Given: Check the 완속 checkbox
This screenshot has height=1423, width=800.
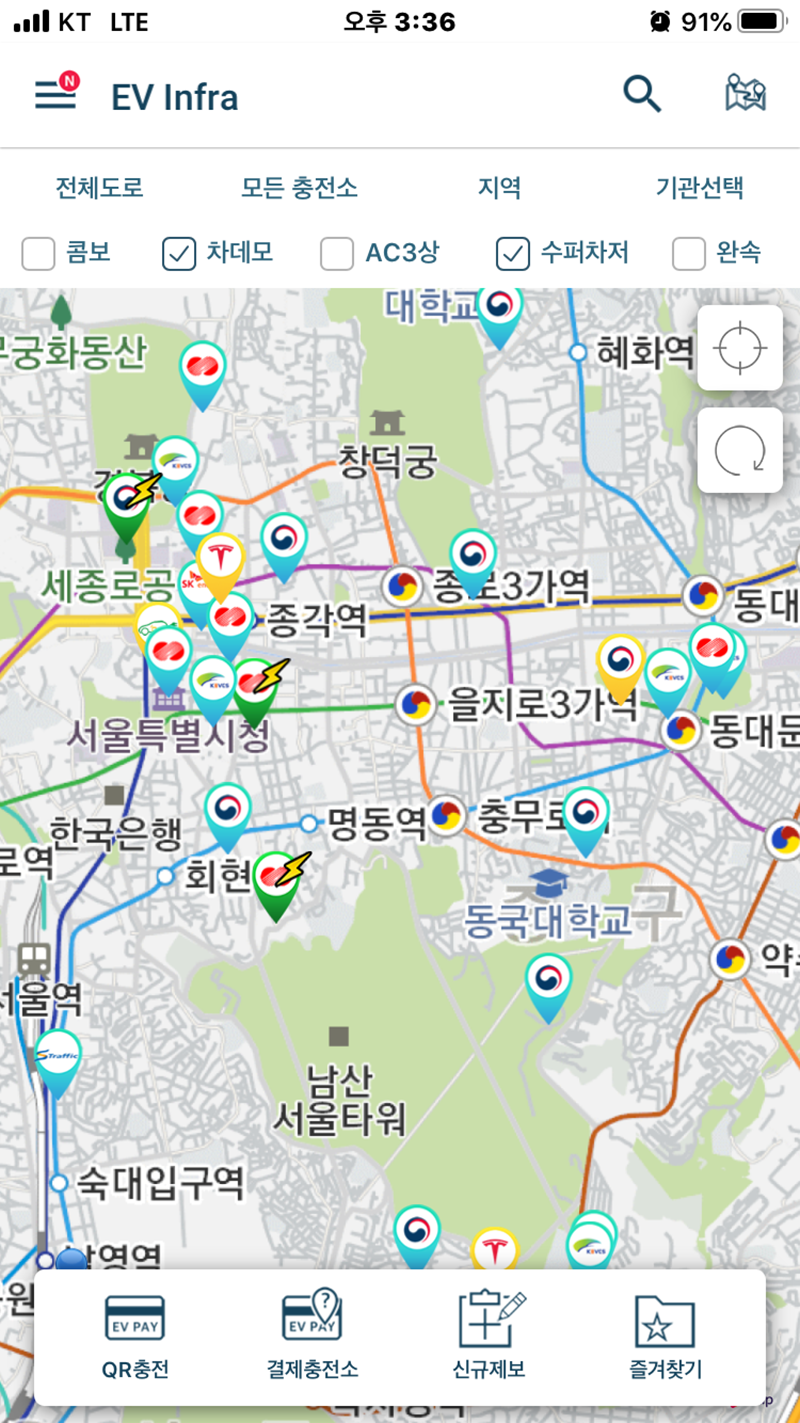Looking at the screenshot, I should pyautogui.click(x=689, y=254).
